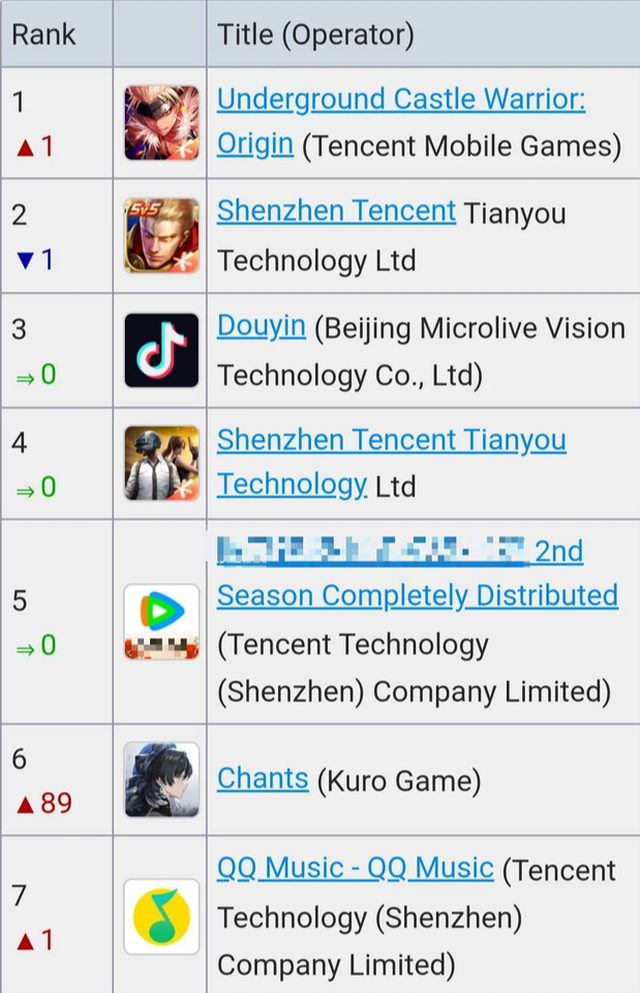
Task: Open the QQ Music - QQ Music link
Action: click(355, 867)
